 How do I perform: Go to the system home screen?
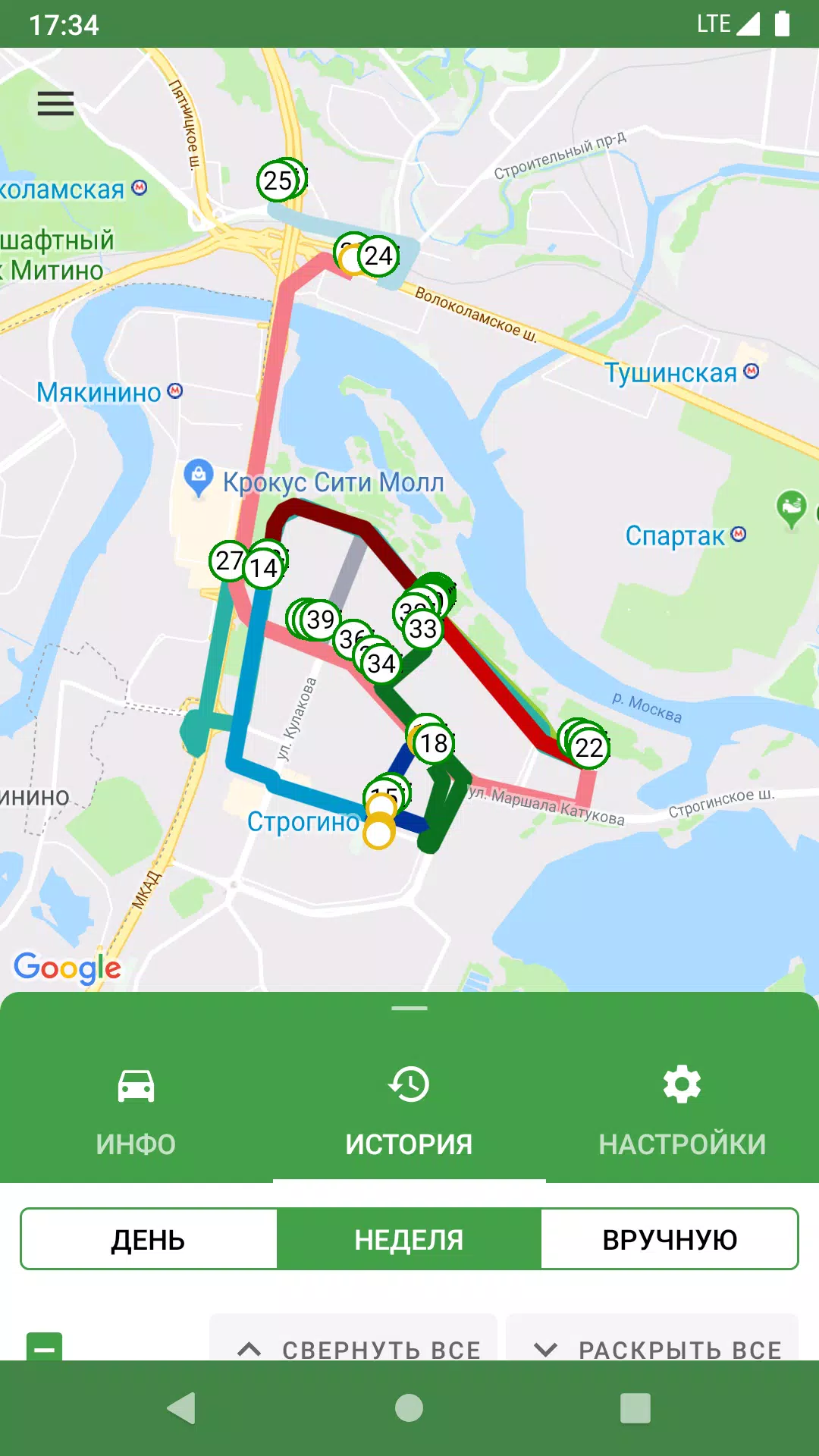click(409, 1408)
